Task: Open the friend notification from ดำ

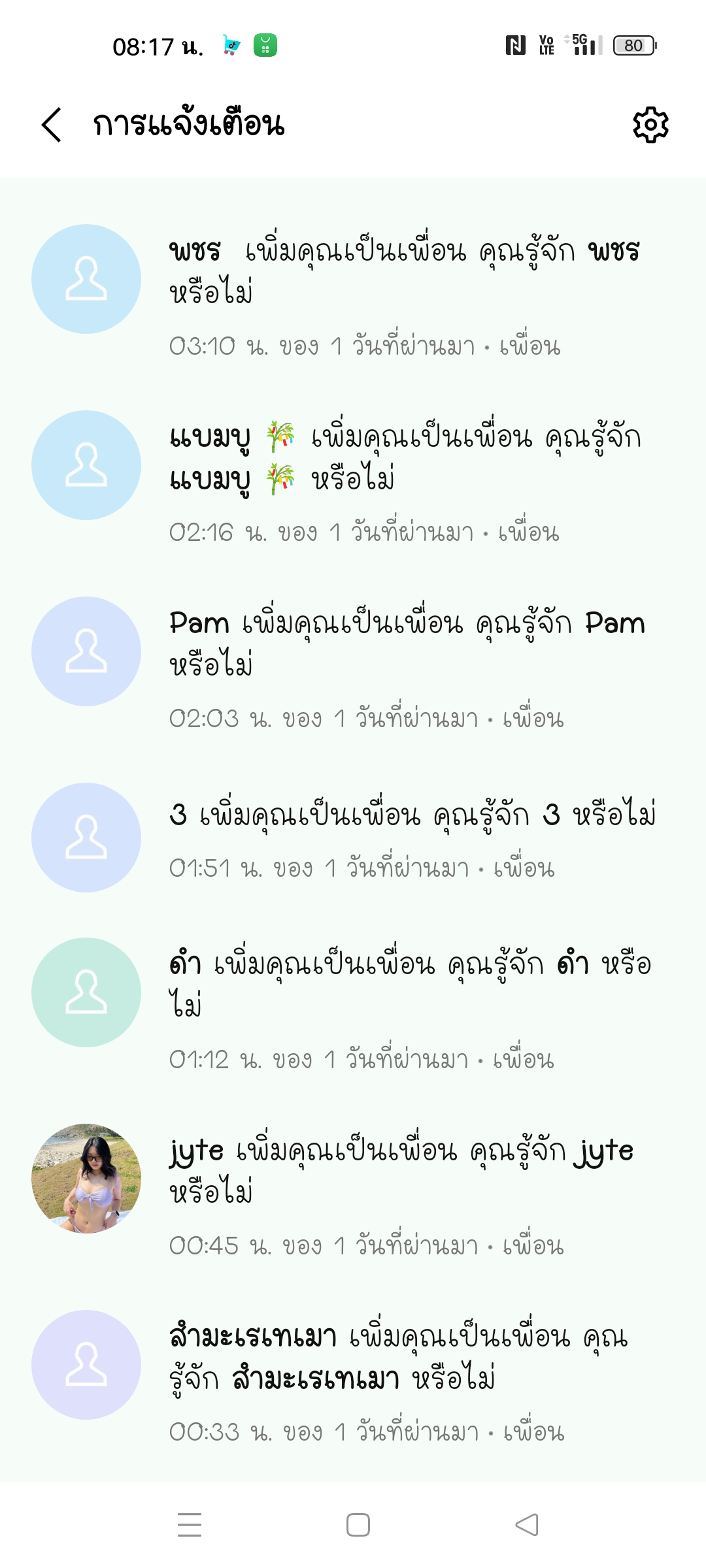Action: pos(405,993)
